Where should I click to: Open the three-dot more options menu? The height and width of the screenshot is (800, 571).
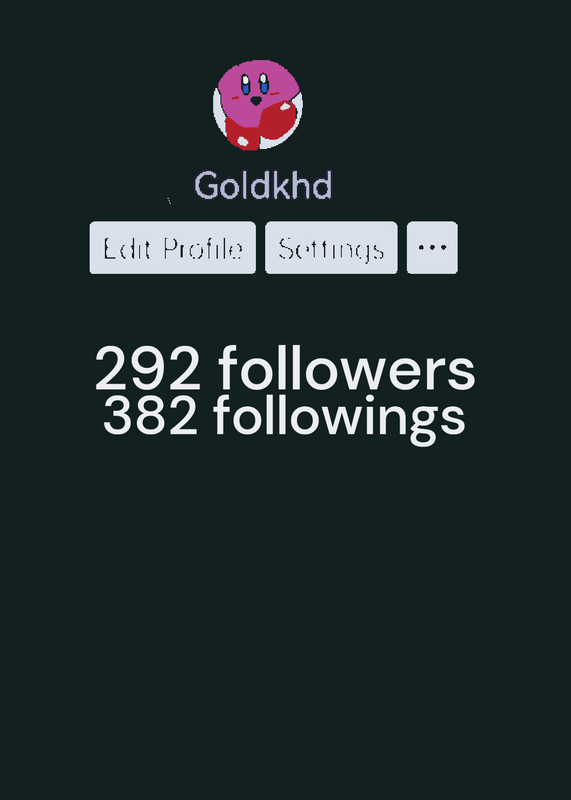click(432, 248)
